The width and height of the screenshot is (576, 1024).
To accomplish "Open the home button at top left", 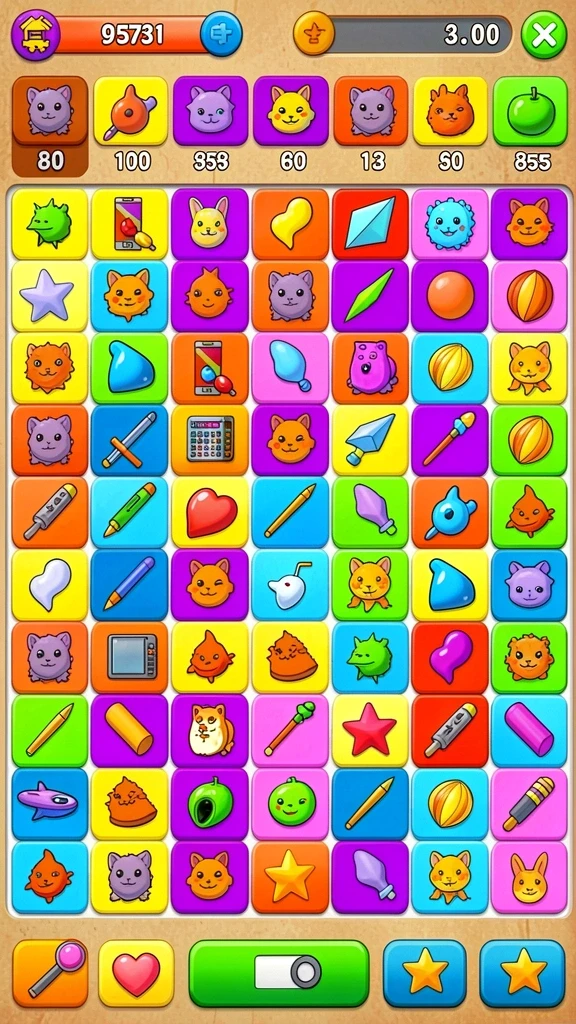I will pos(36,35).
